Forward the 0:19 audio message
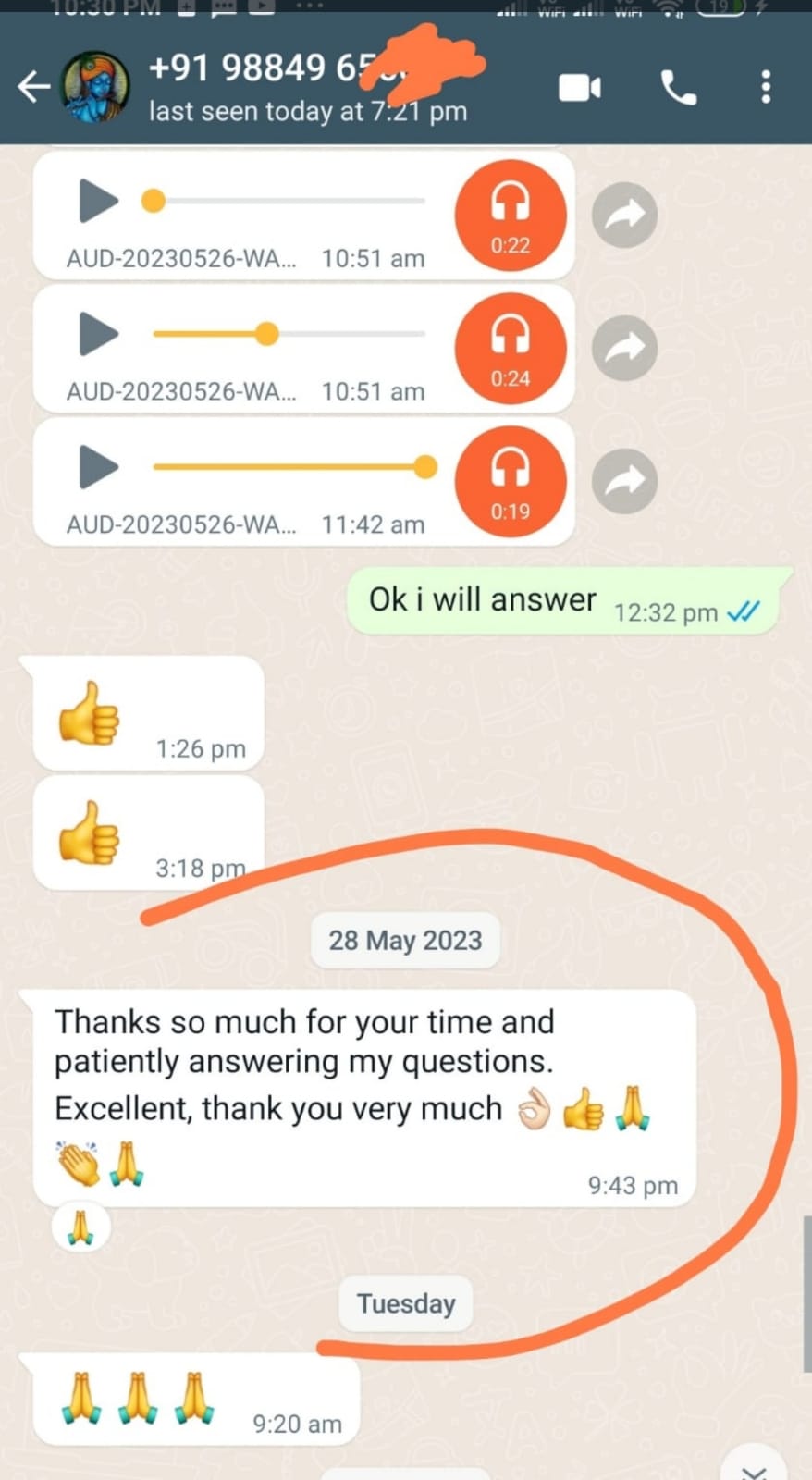Image resolution: width=812 pixels, height=1480 pixels. 625,481
